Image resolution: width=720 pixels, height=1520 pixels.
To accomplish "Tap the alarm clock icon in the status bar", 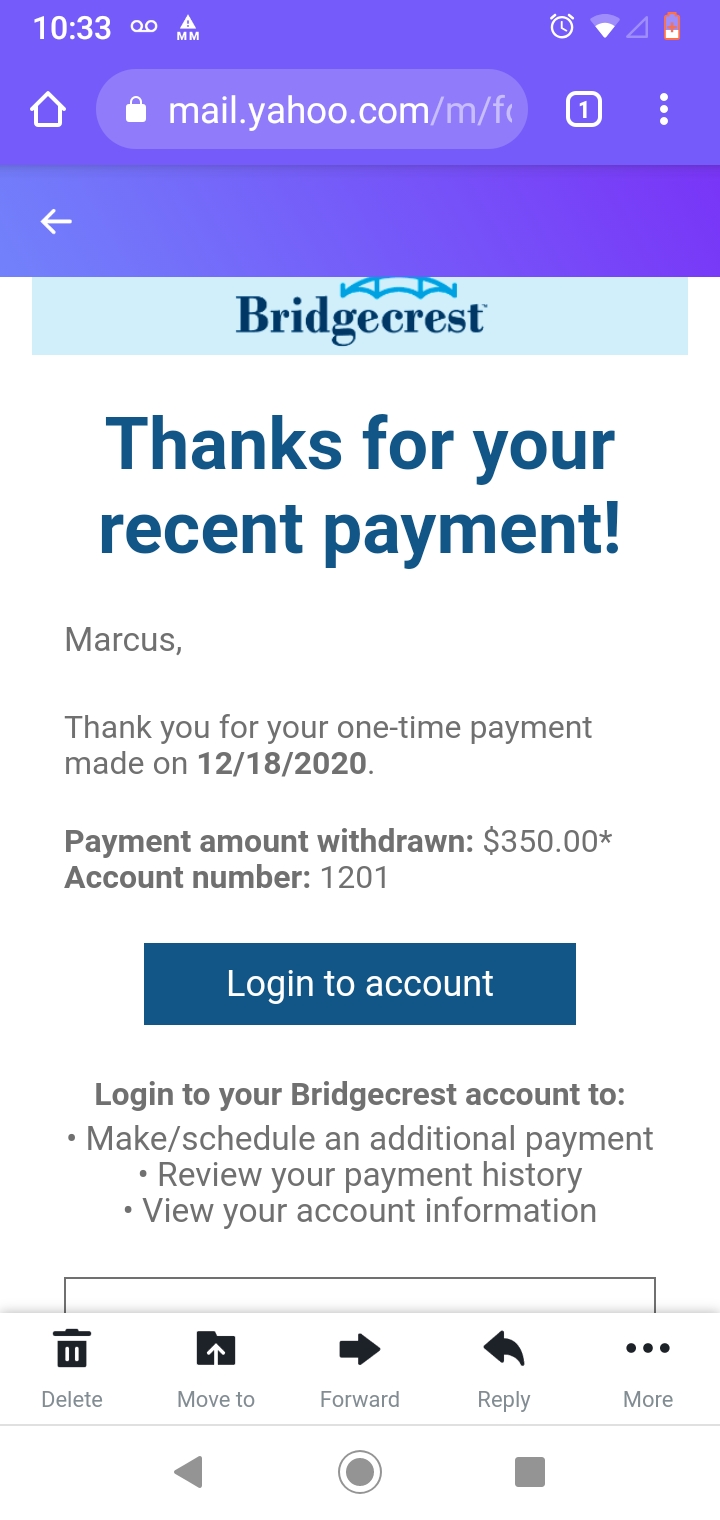I will click(x=562, y=28).
